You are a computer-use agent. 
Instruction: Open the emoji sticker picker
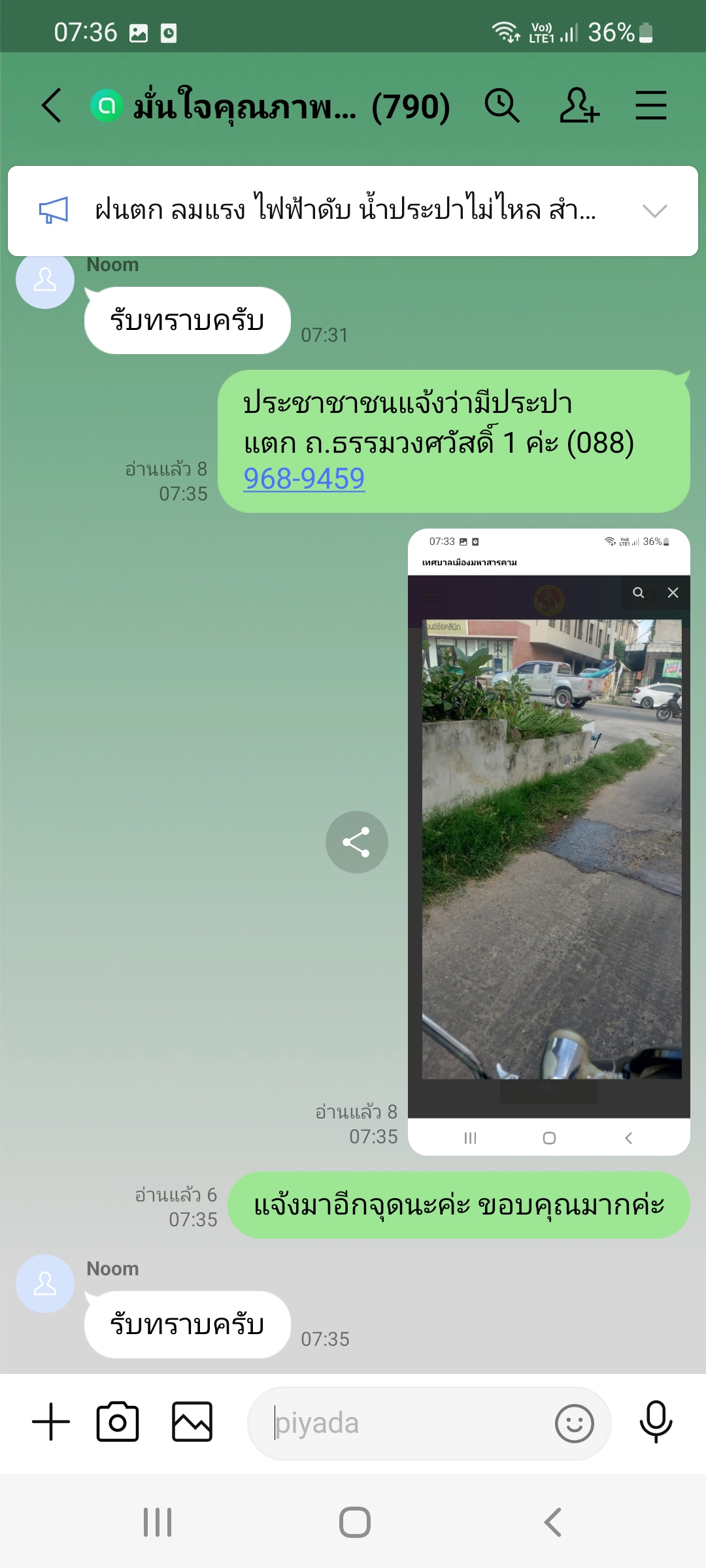[575, 1423]
